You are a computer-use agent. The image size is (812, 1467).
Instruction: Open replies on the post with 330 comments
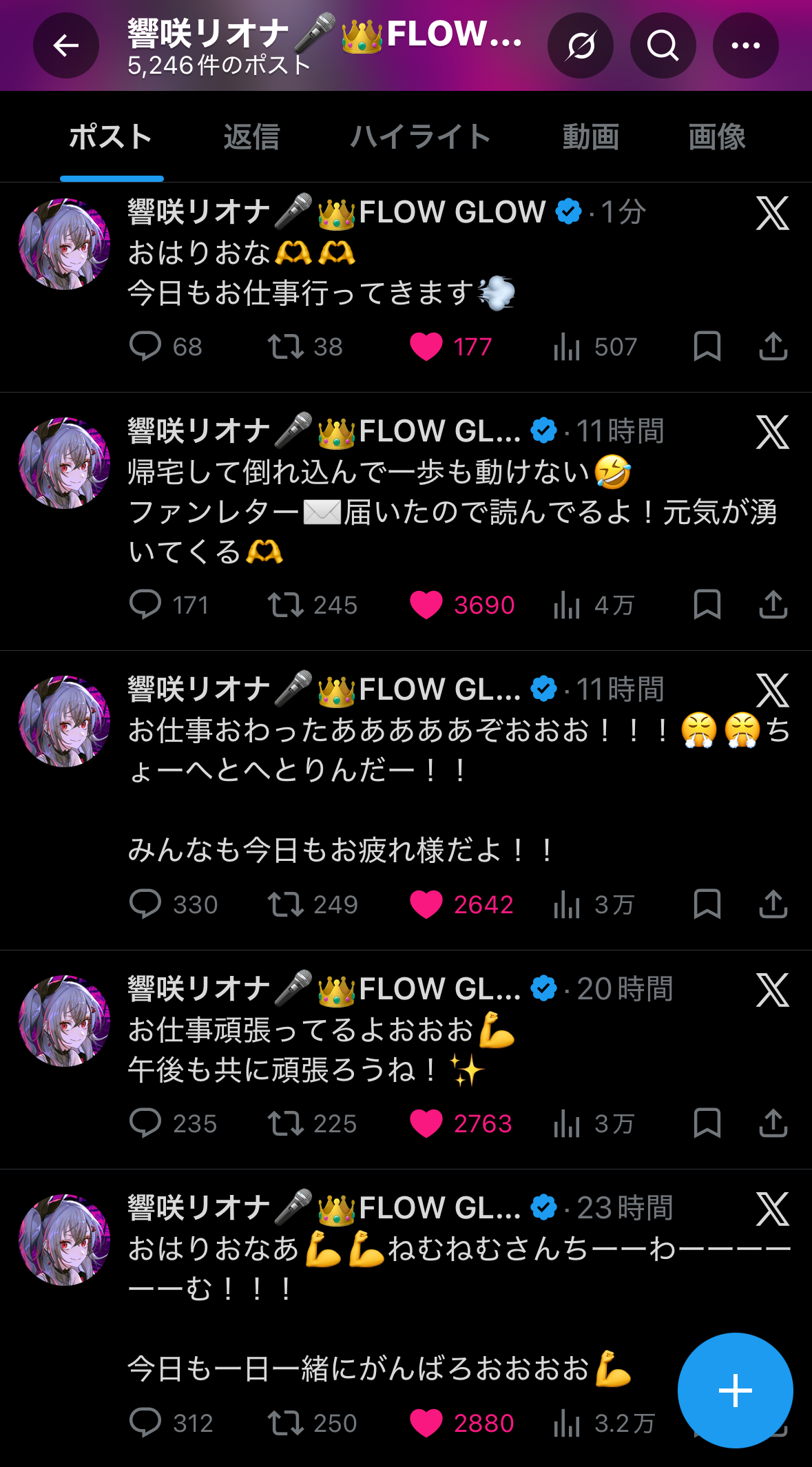click(x=145, y=904)
